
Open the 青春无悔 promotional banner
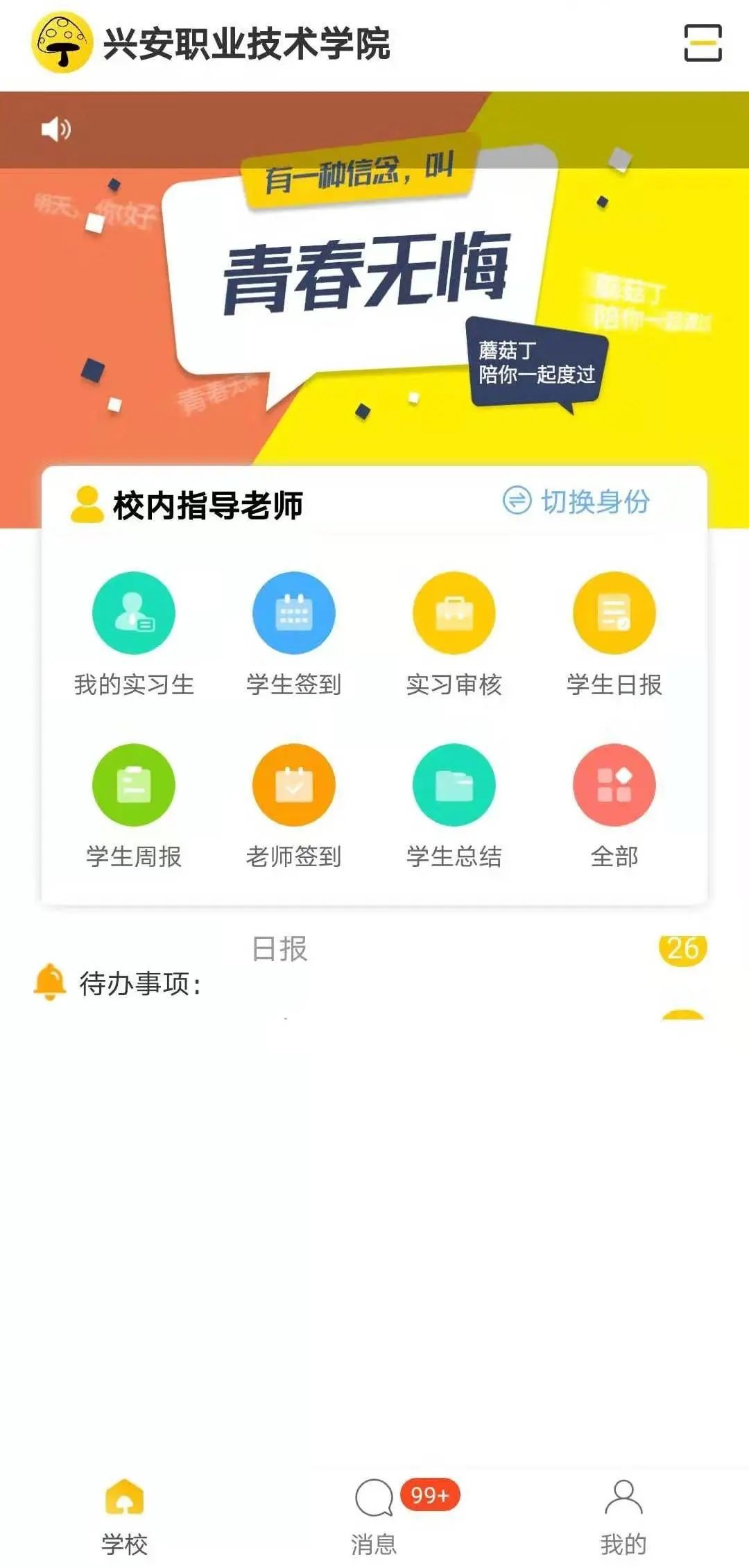point(374,291)
